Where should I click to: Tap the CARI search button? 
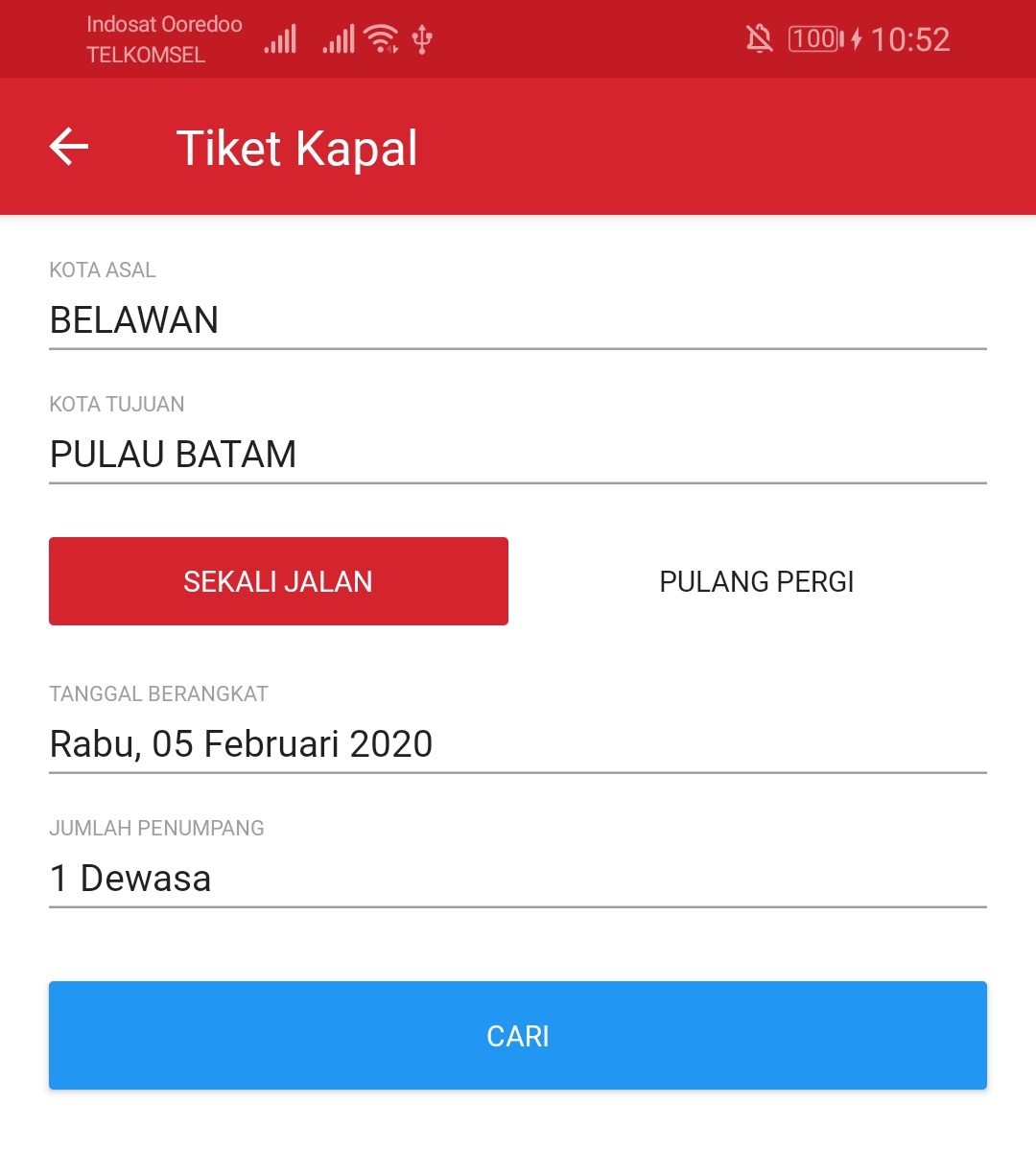coord(518,1035)
